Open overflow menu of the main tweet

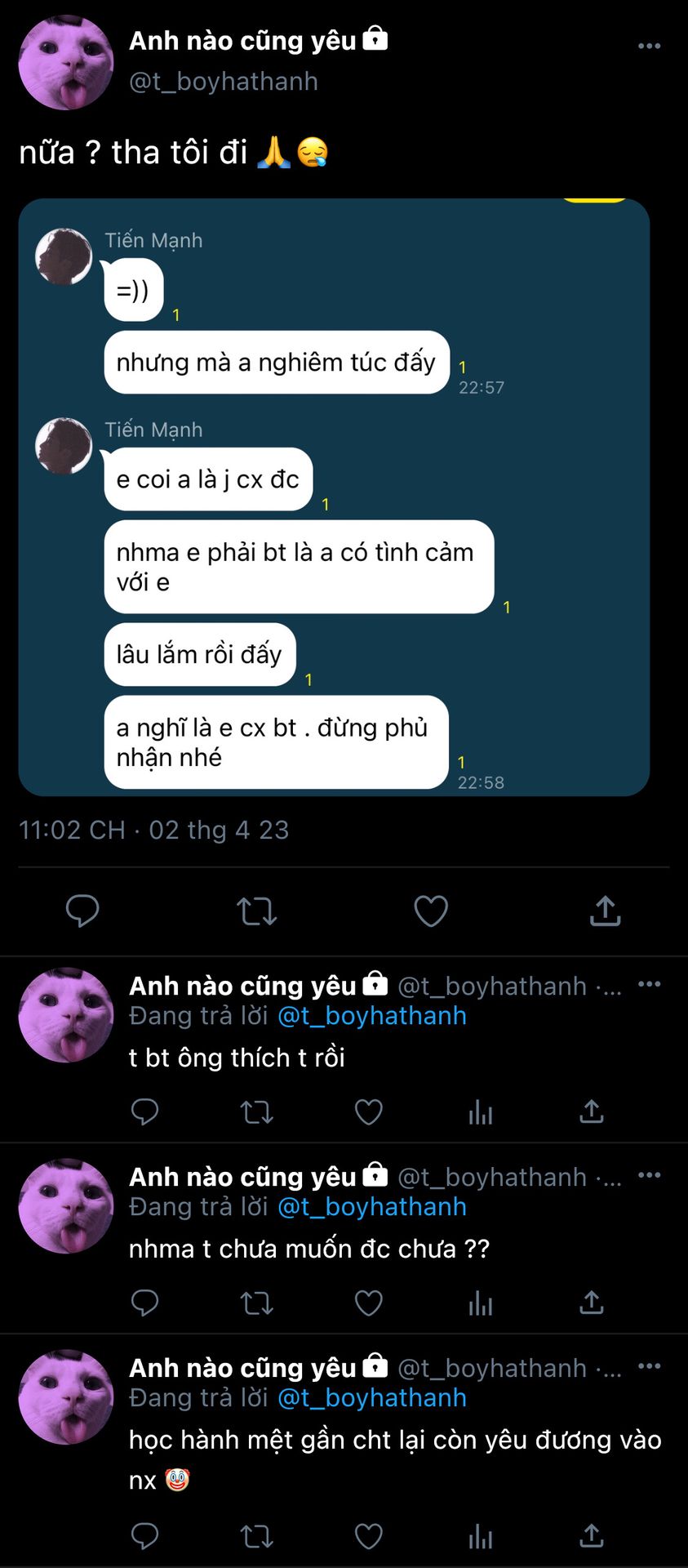point(649,46)
